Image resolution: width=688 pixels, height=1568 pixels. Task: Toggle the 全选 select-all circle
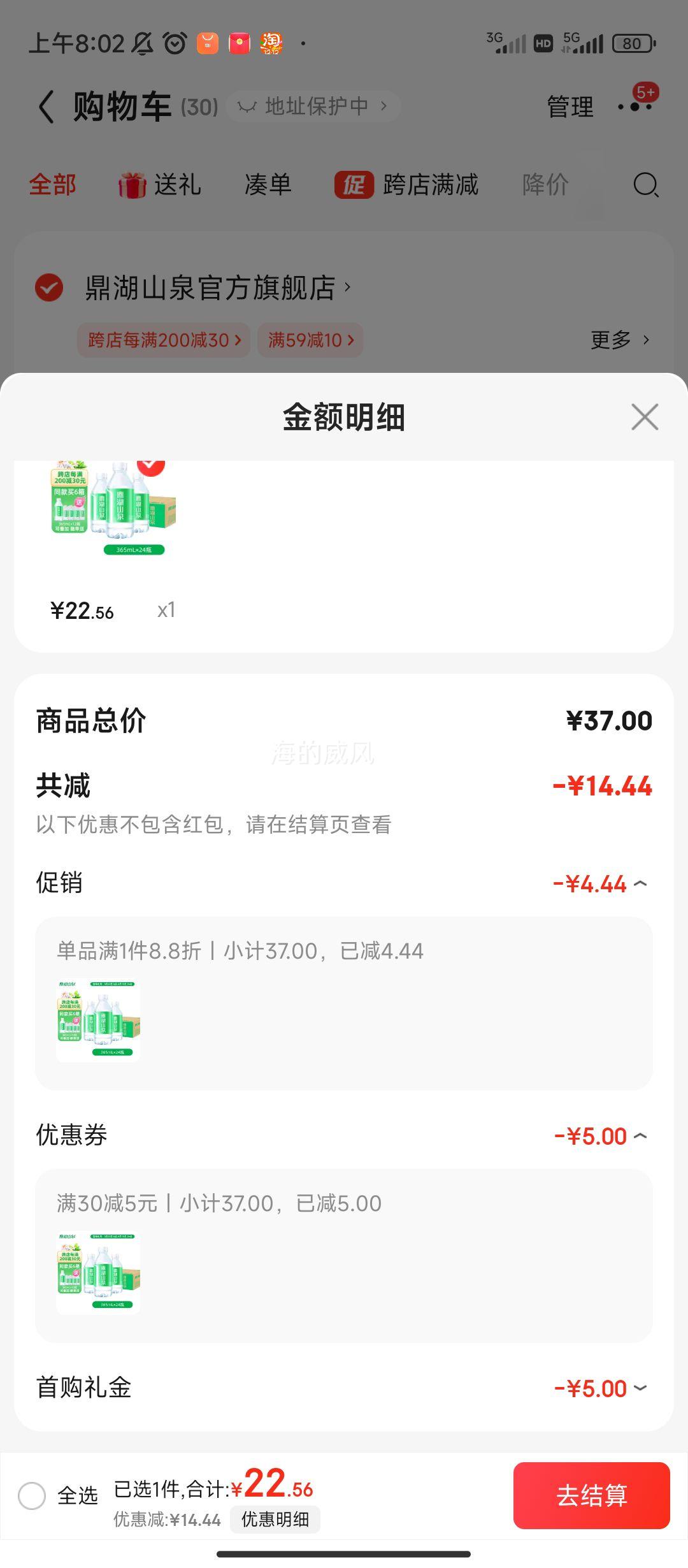tap(32, 1495)
